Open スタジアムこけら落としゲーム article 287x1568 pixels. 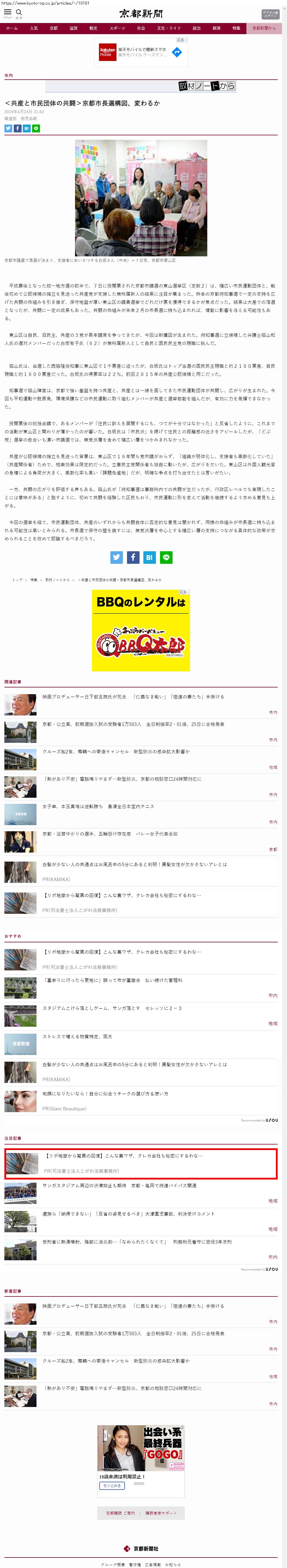tap(112, 1008)
